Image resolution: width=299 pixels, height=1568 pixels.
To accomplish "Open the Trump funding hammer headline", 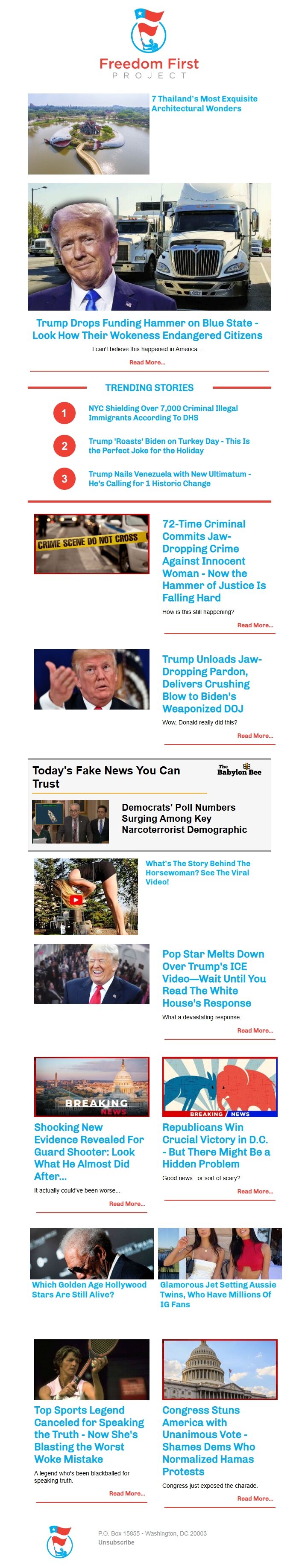I will pos(147,329).
